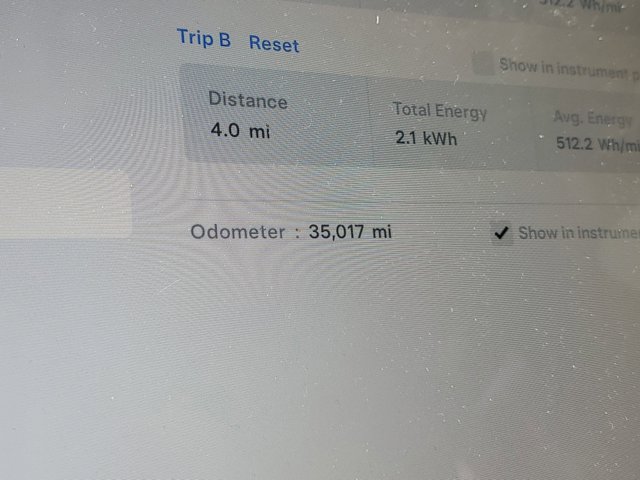Enable Trip B show in instrument panel
Screen dimensions: 640x480
[484, 65]
